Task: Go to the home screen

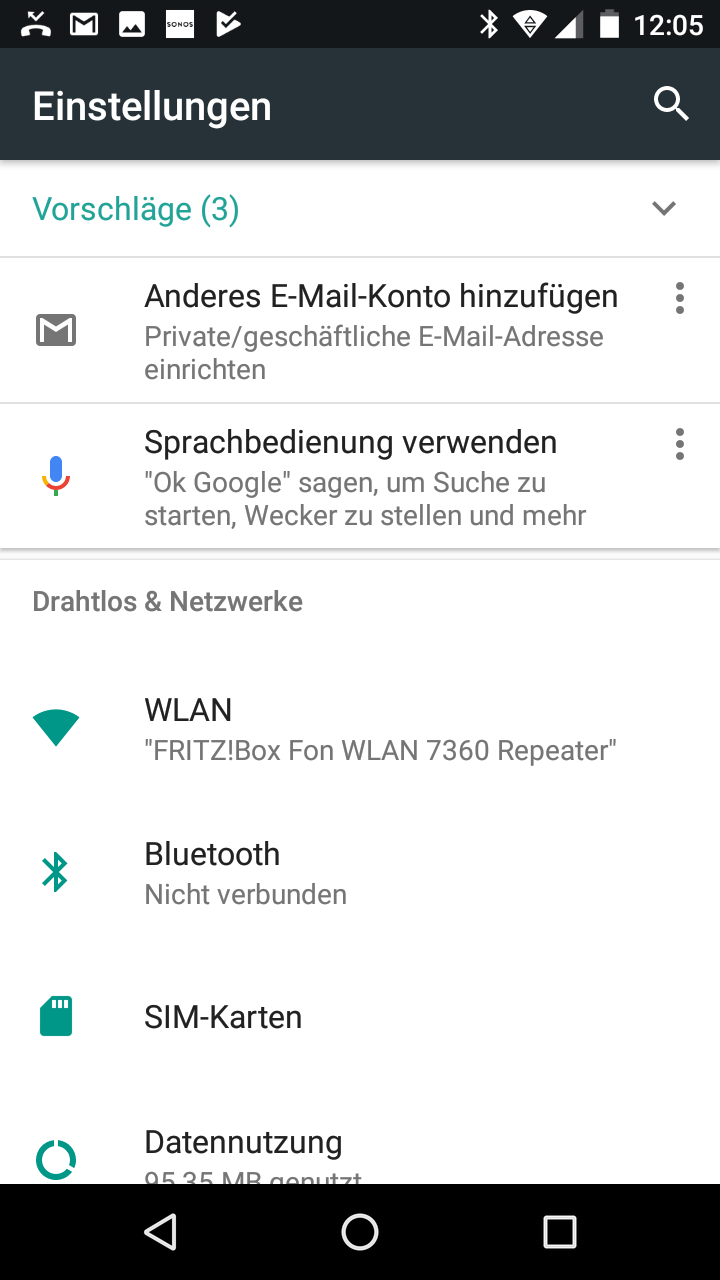Action: tap(360, 1232)
